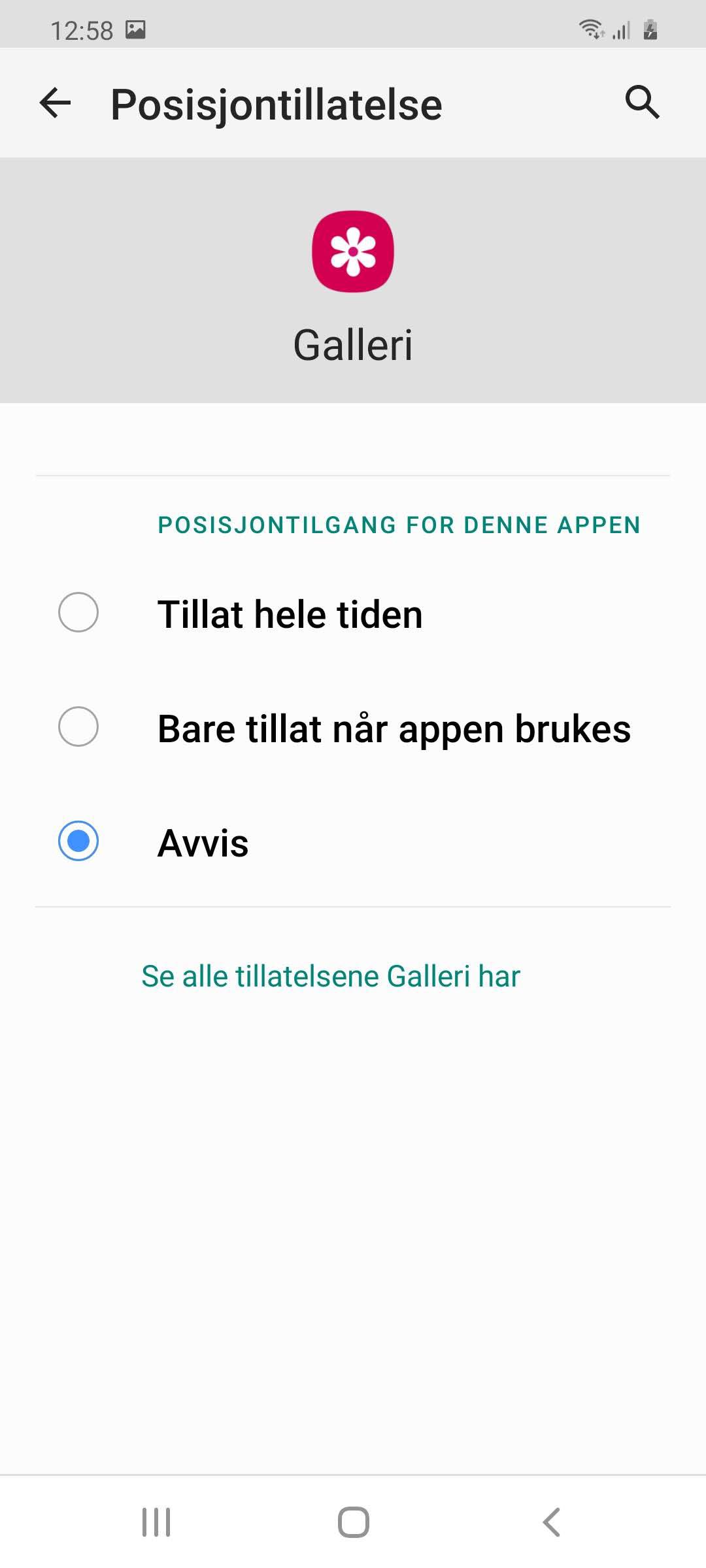Go back from Posisjontillatelse
Viewport: 706px width, 1568px height.
(x=55, y=103)
